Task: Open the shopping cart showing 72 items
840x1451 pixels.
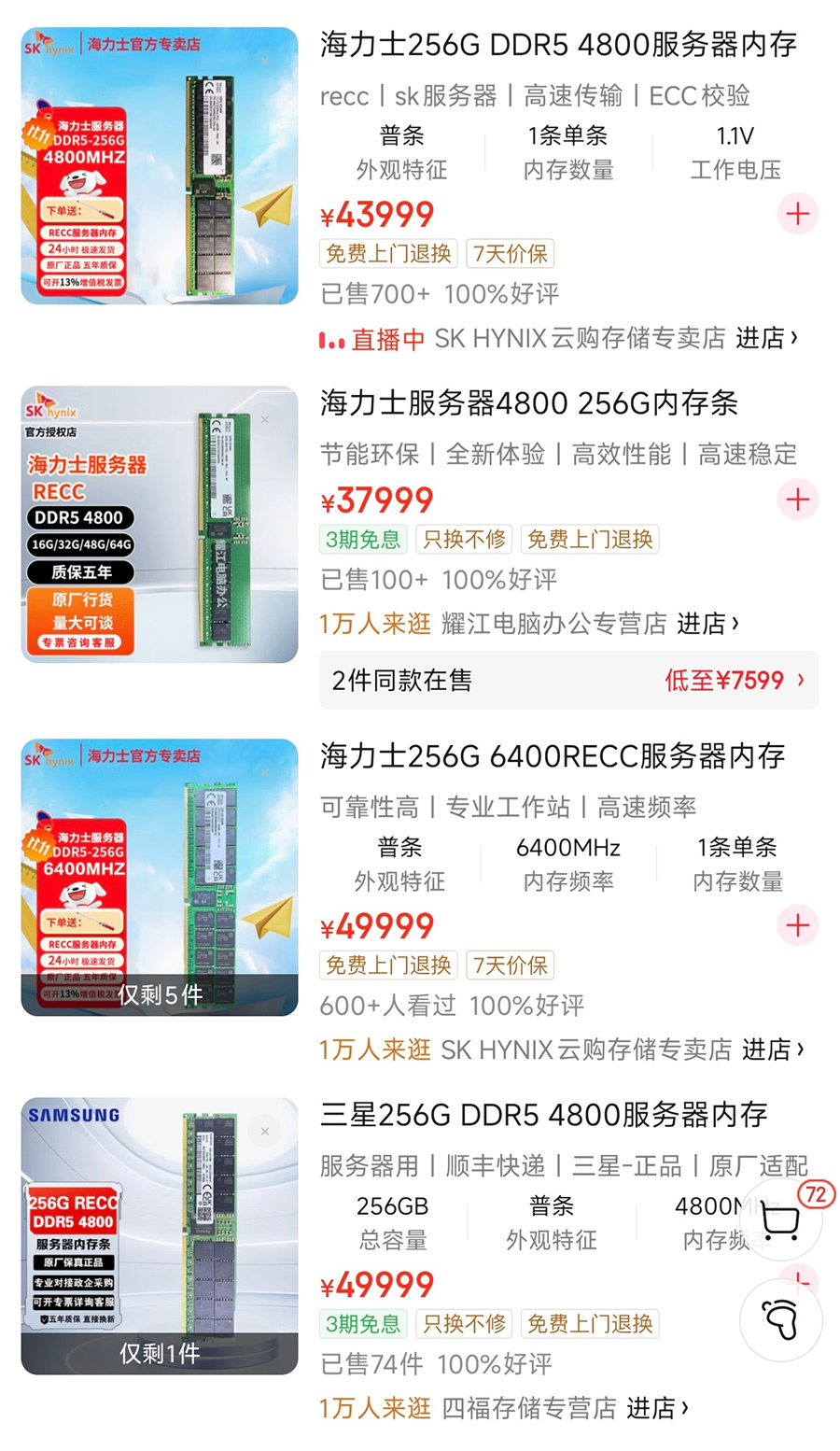Action: 782,1219
